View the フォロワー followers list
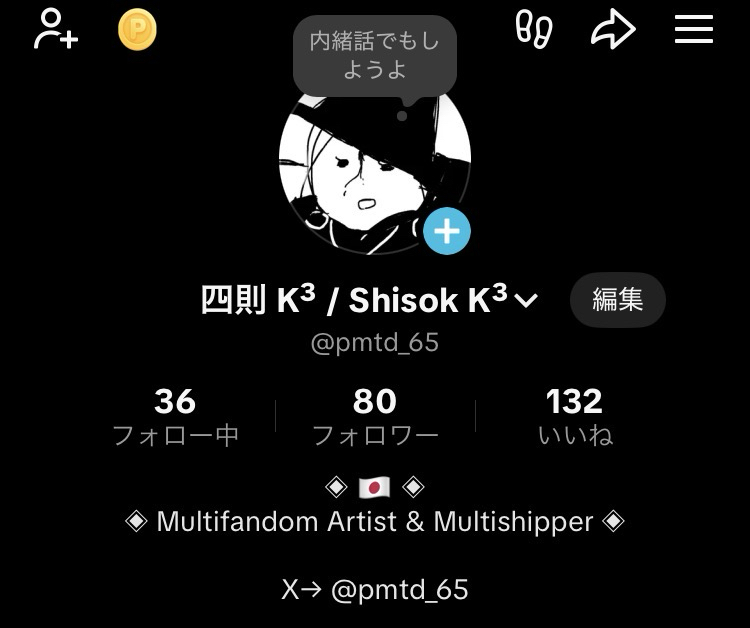Screen dimensions: 750x628 pos(375,416)
